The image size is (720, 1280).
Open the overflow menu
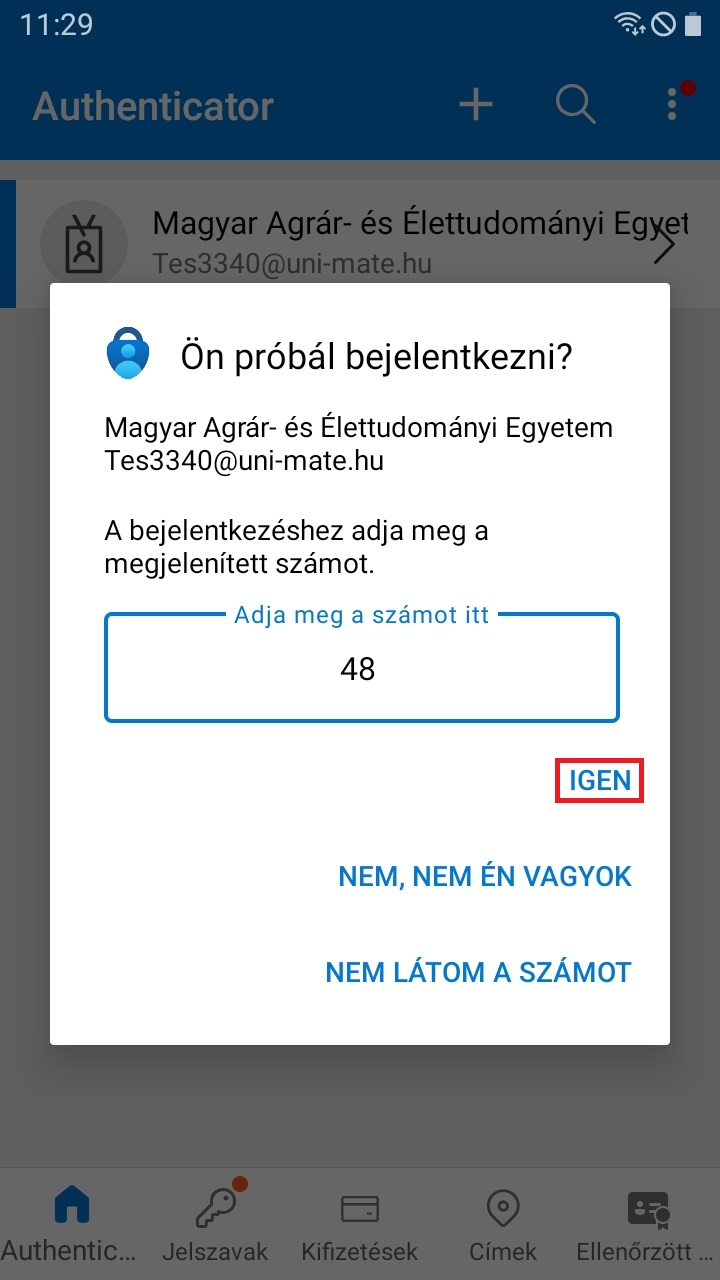pyautogui.click(x=672, y=104)
